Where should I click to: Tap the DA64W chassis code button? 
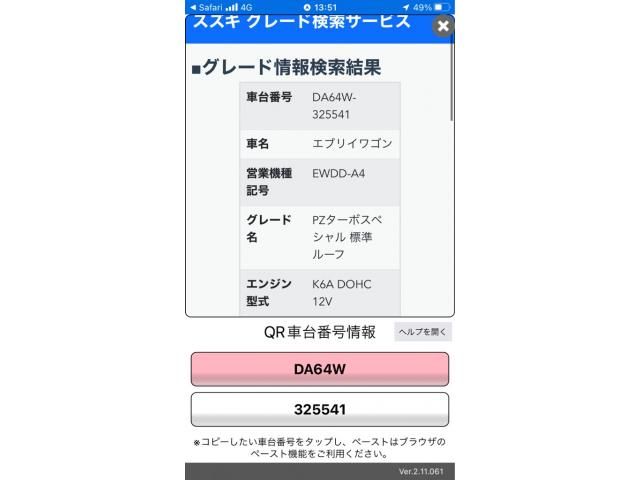coord(320,369)
